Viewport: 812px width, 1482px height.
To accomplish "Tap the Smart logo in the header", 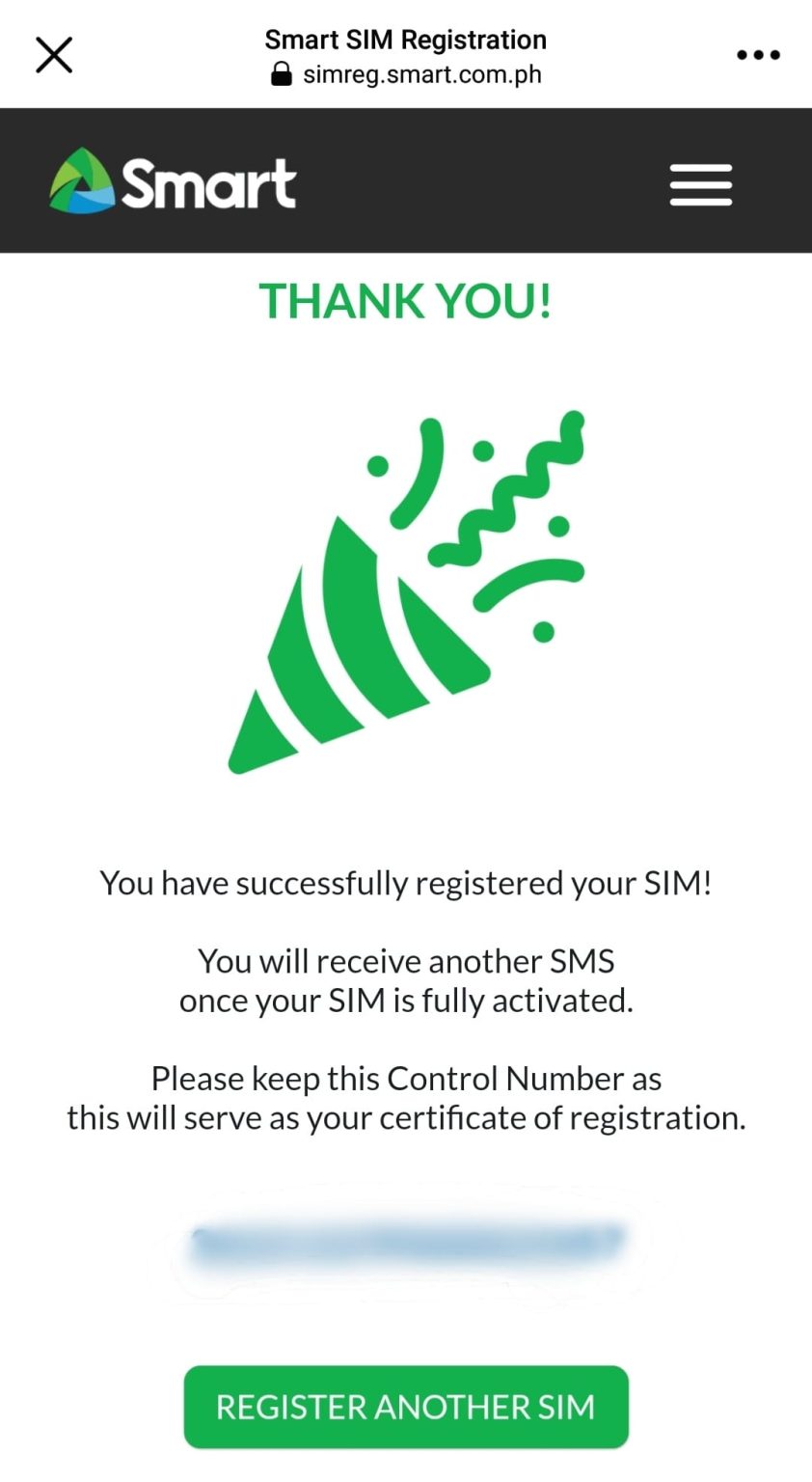I will tap(172, 181).
